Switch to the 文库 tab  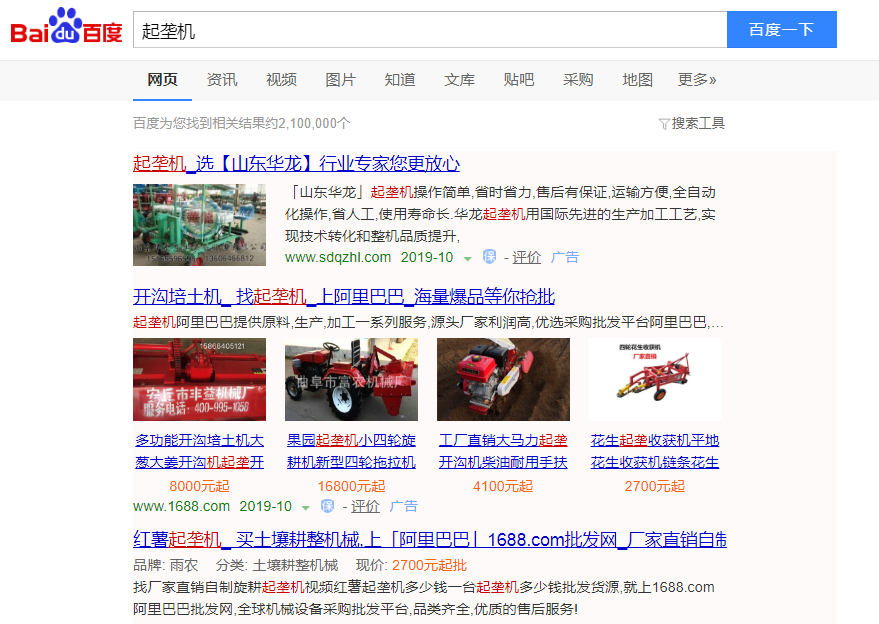tap(459, 80)
